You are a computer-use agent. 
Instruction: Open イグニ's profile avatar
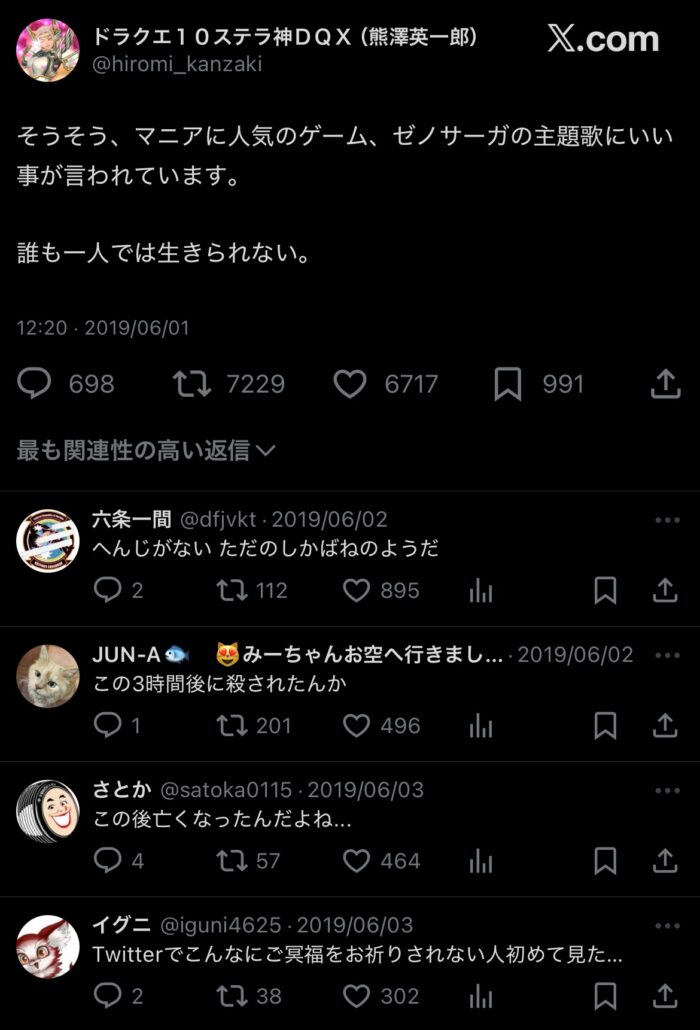[x=47, y=946]
